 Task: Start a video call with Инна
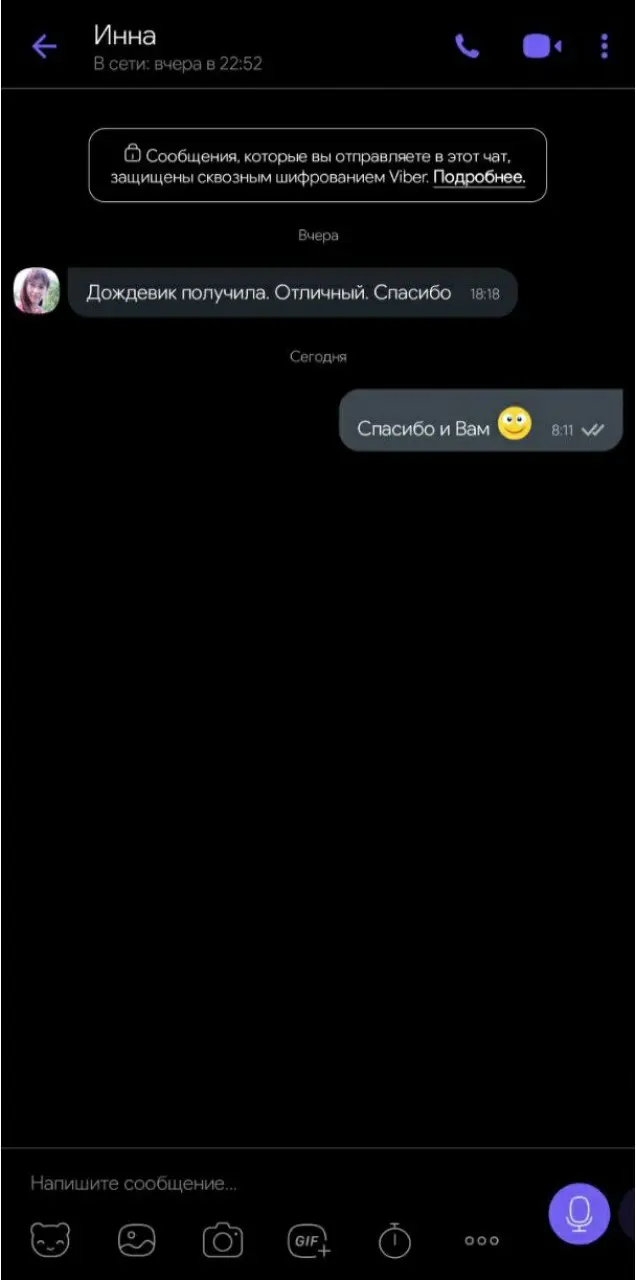tap(541, 46)
